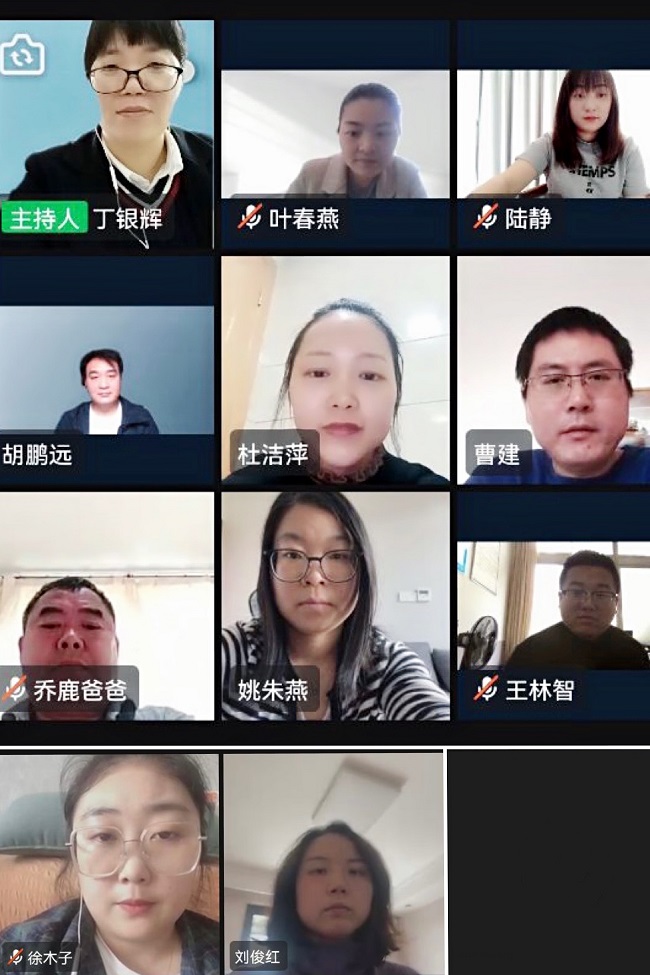The image size is (650, 975).
Task: Select 徐木子's video tile
Action: coord(108,860)
